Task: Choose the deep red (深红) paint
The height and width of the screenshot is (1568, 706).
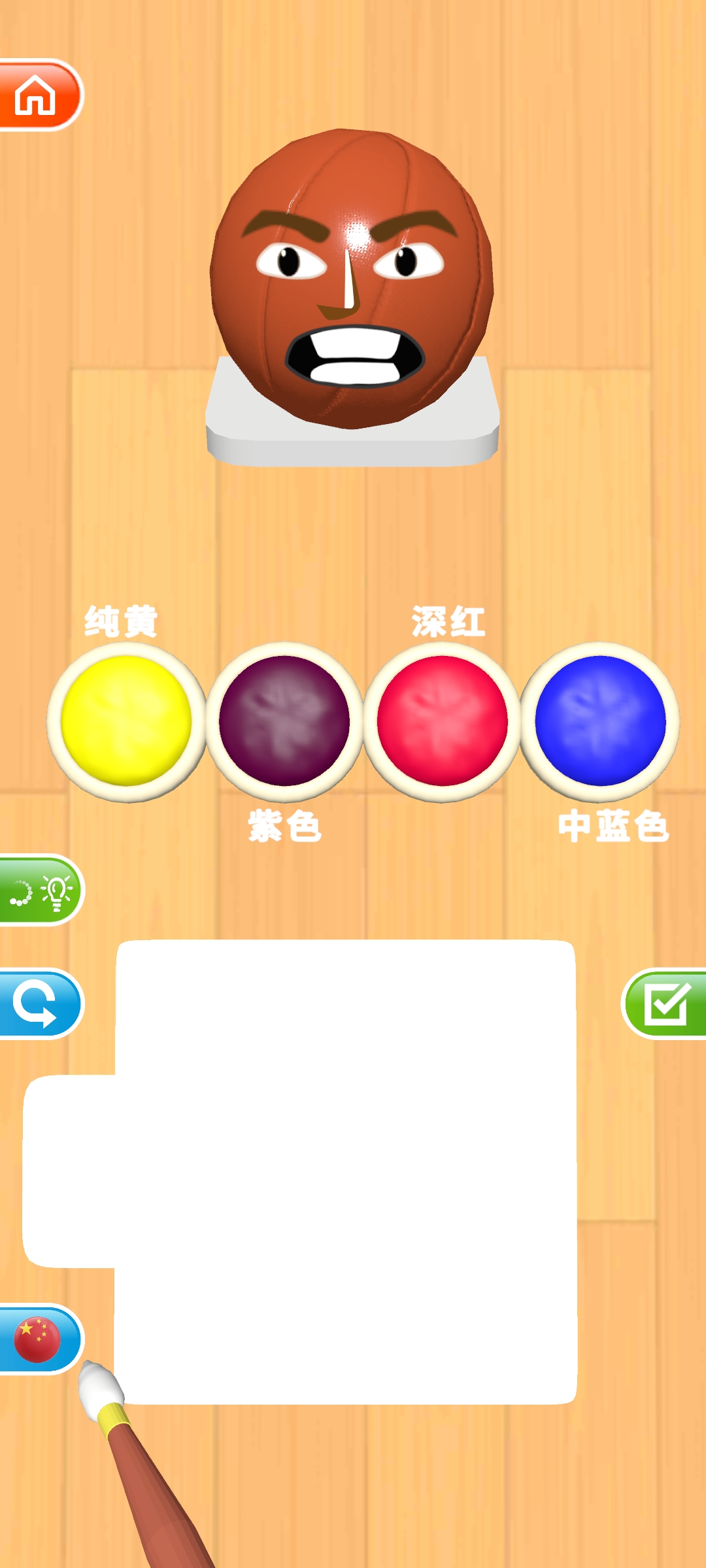Action: click(443, 721)
